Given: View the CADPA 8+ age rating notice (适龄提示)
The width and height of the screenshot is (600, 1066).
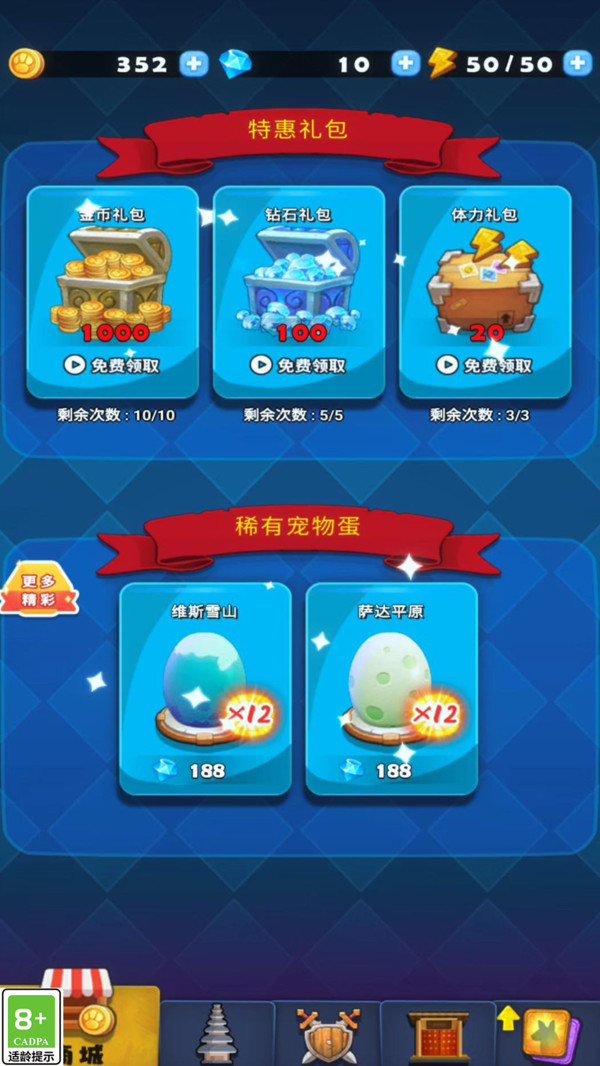Looking at the screenshot, I should 32,1027.
